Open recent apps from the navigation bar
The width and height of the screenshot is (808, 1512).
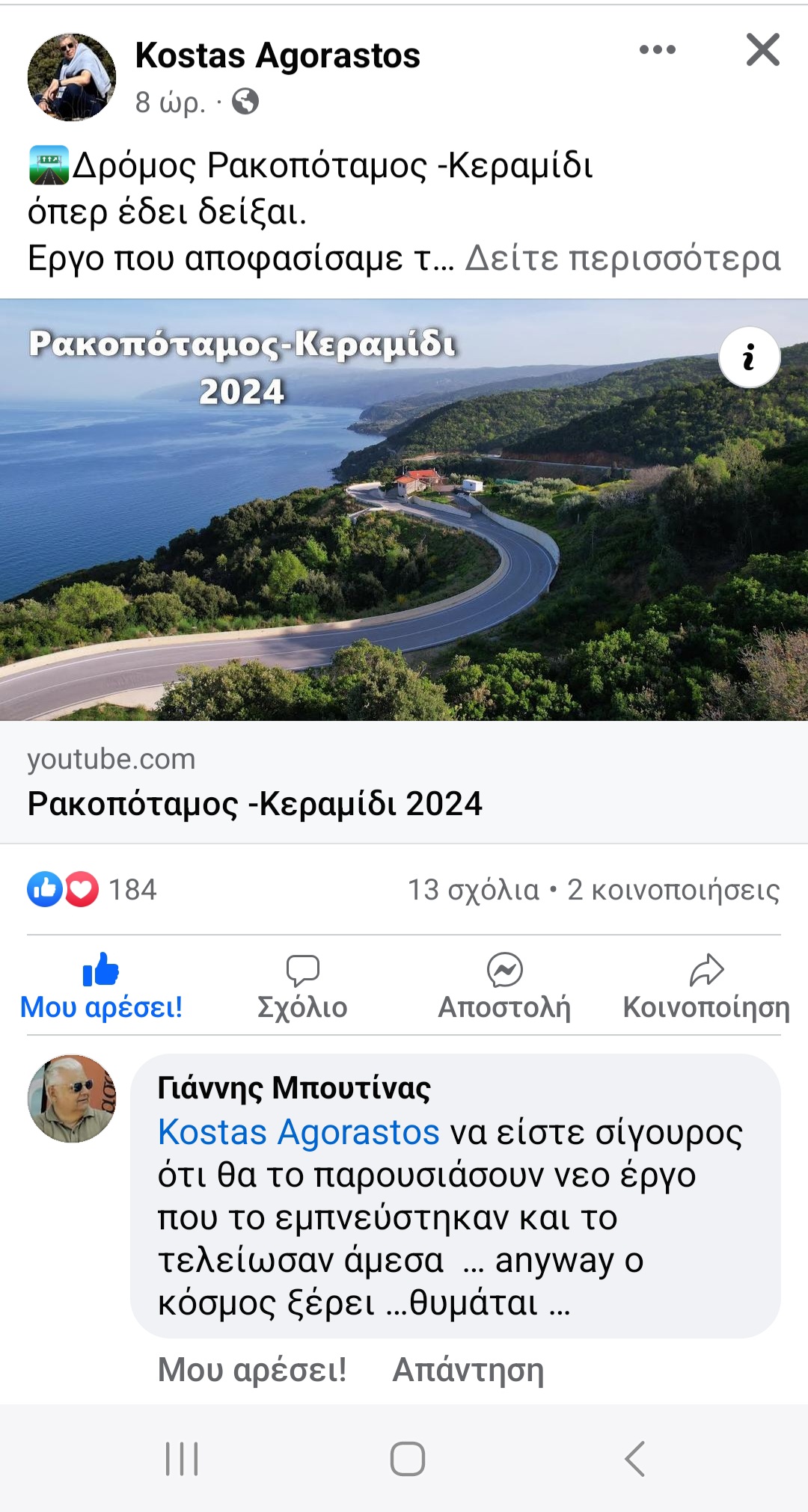pyautogui.click(x=182, y=1459)
